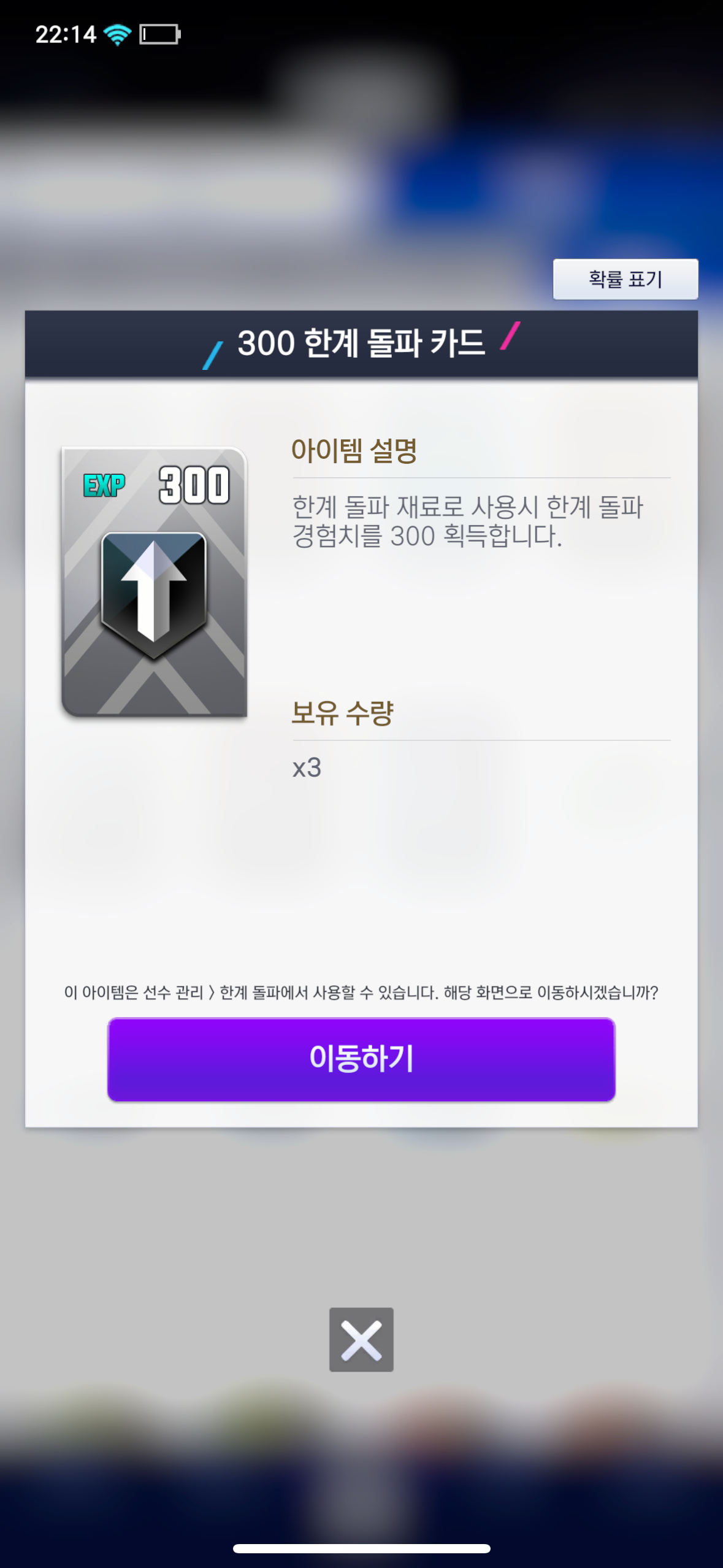The height and width of the screenshot is (1568, 723).
Task: Open the 확률 표기 probability info
Action: coord(625,279)
